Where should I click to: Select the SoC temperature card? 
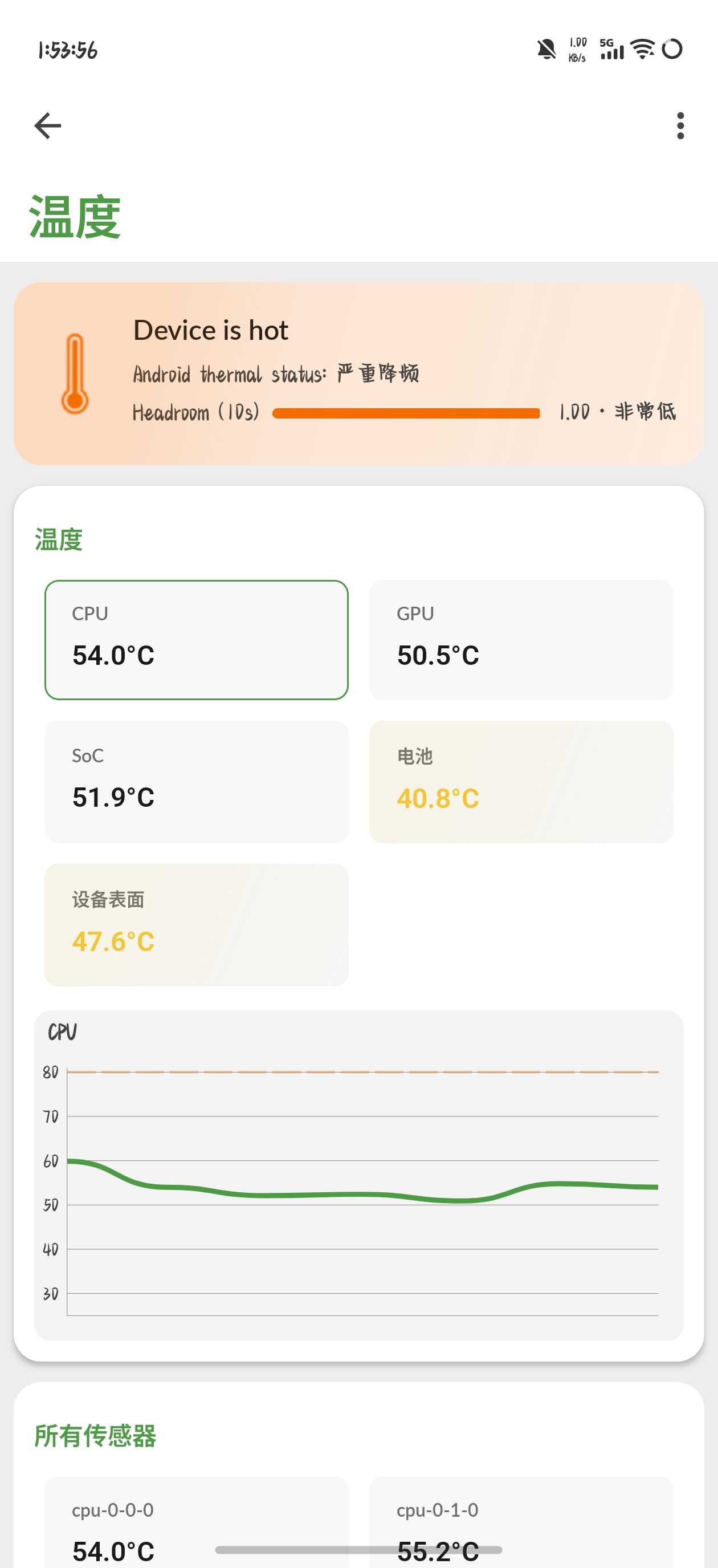(x=197, y=782)
